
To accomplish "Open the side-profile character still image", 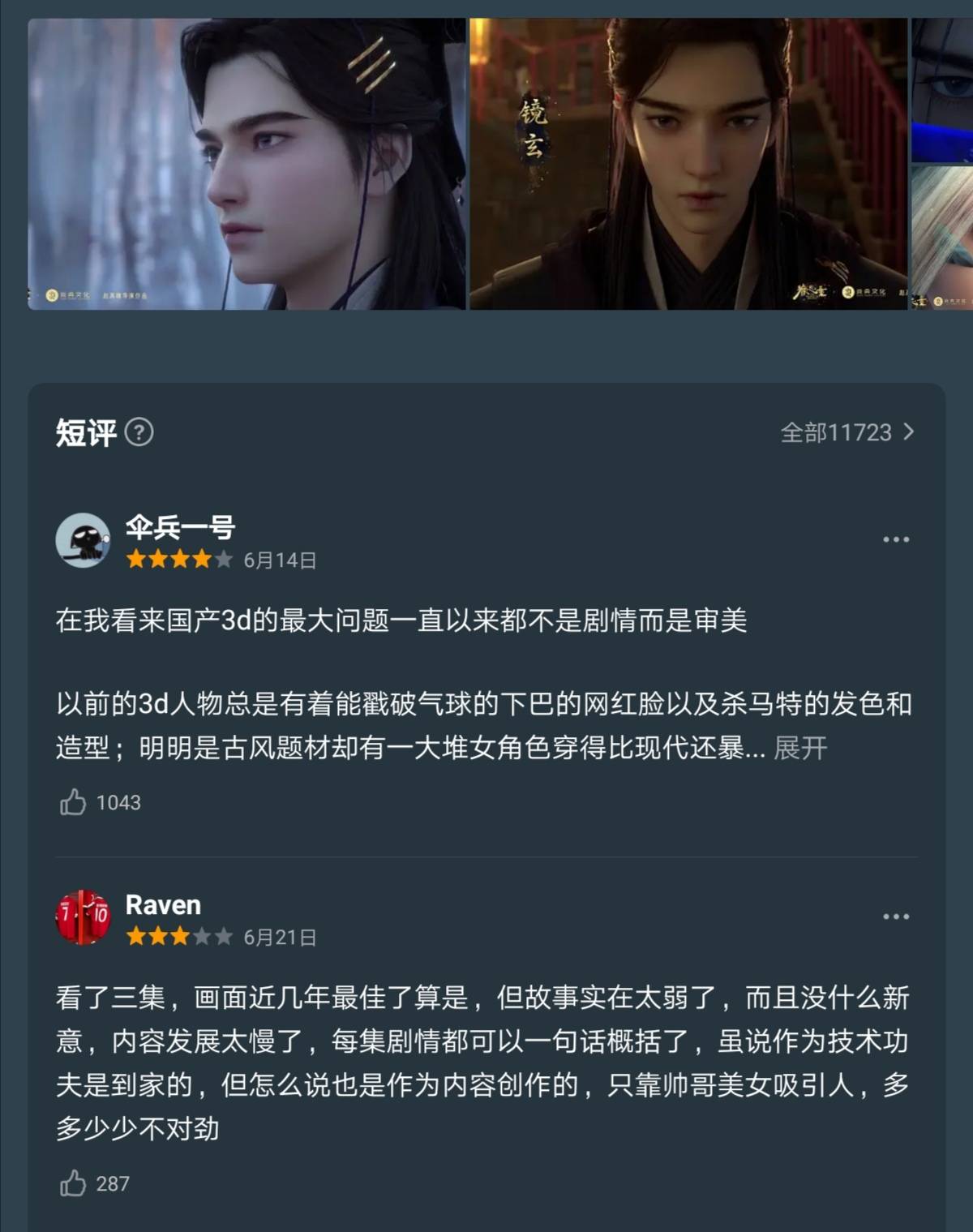I will click(x=246, y=164).
